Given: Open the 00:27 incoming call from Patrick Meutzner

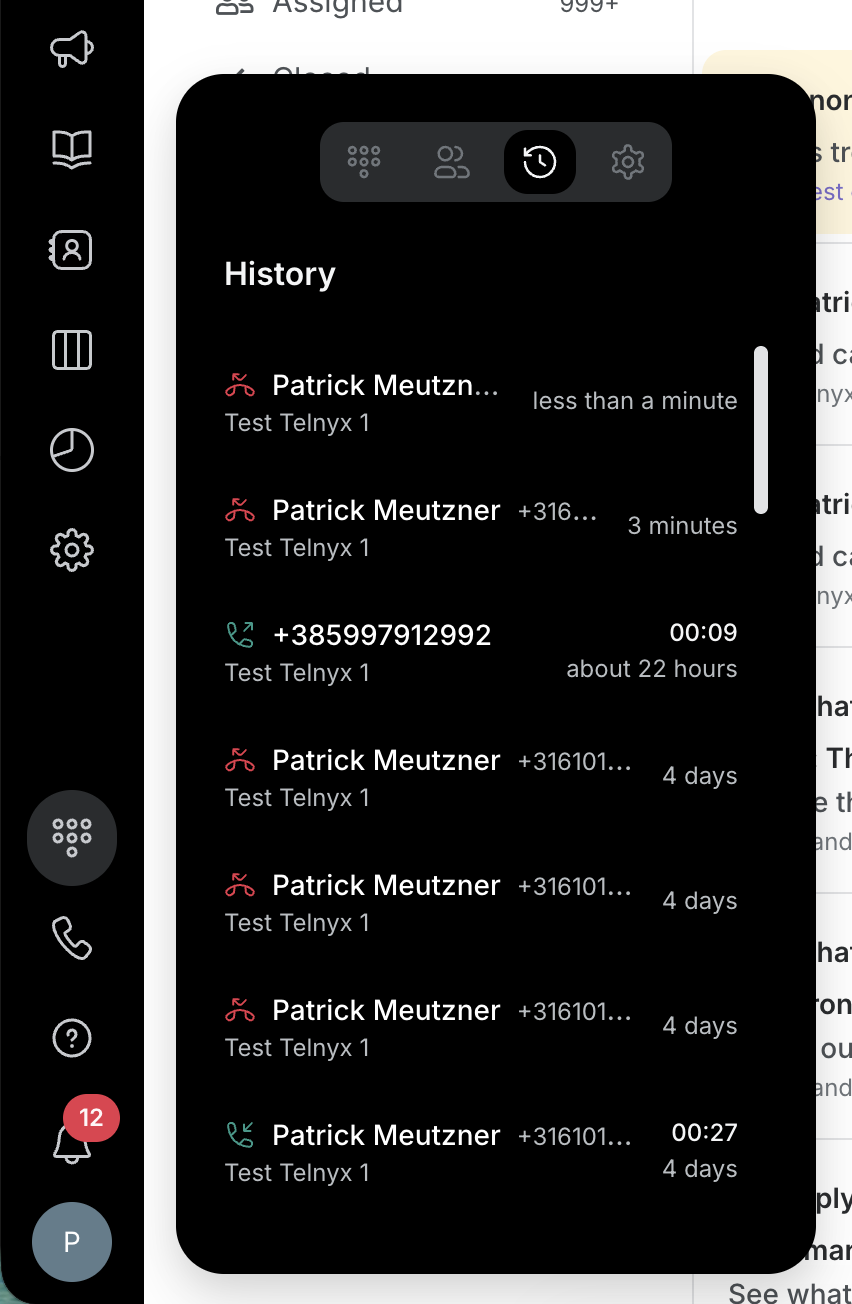Looking at the screenshot, I should [481, 1152].
